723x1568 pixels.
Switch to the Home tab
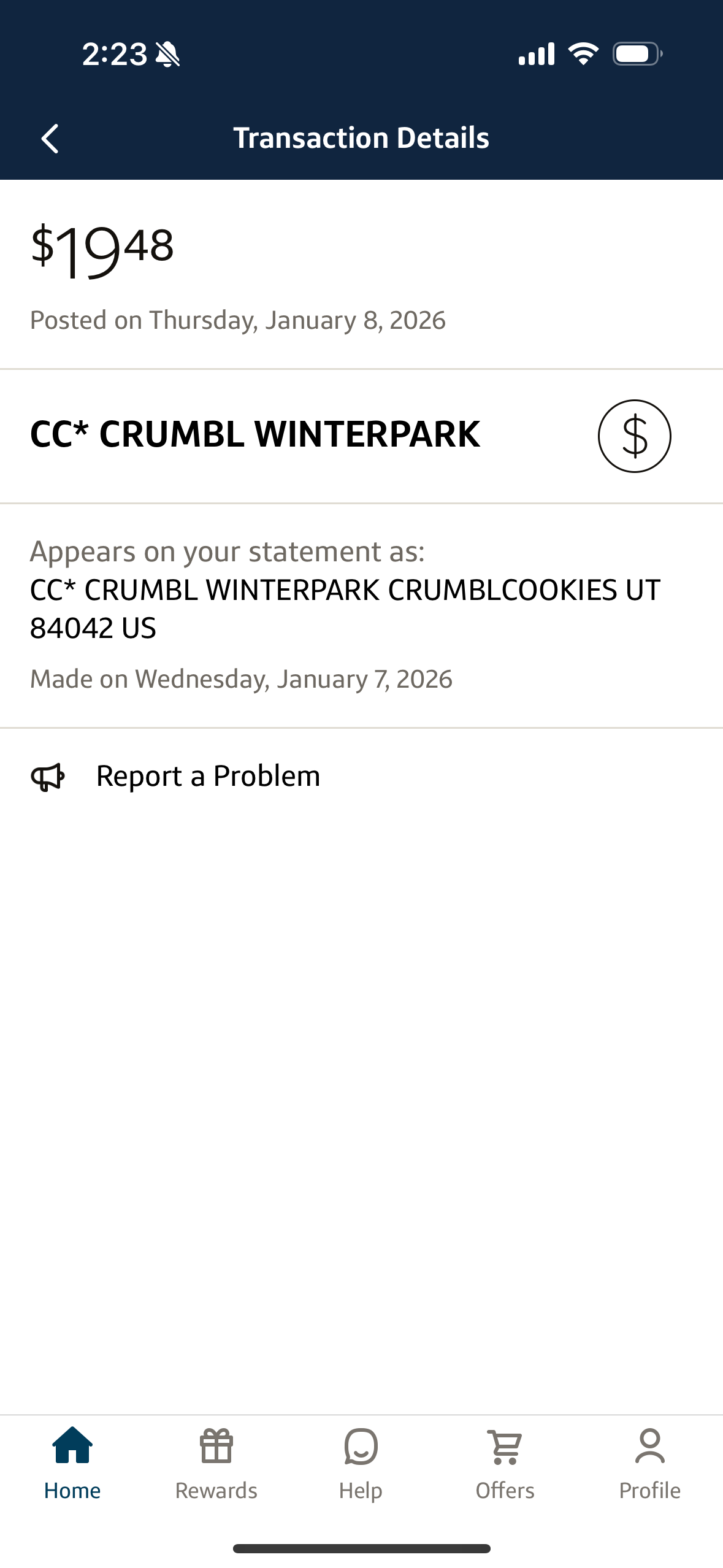coord(72,1463)
